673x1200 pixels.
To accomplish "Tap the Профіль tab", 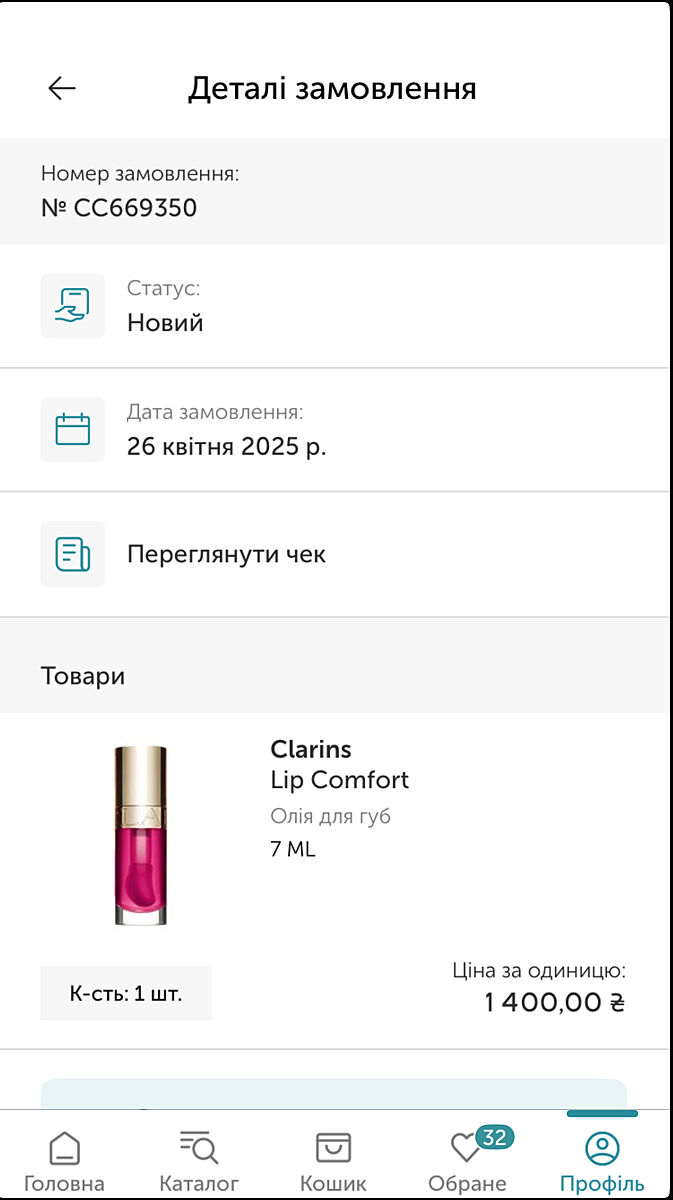I will [602, 1162].
